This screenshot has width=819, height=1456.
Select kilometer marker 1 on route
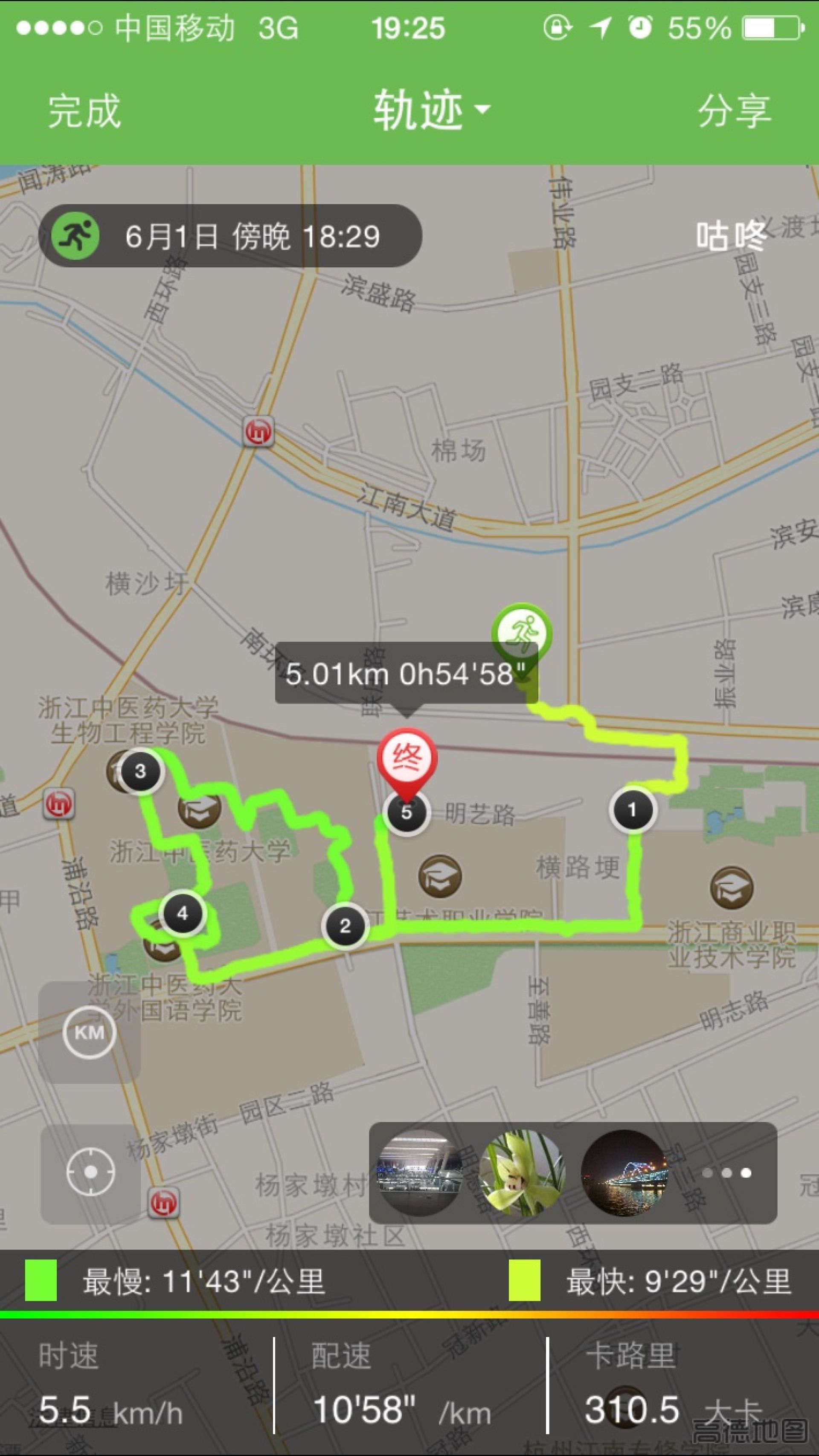[x=632, y=810]
